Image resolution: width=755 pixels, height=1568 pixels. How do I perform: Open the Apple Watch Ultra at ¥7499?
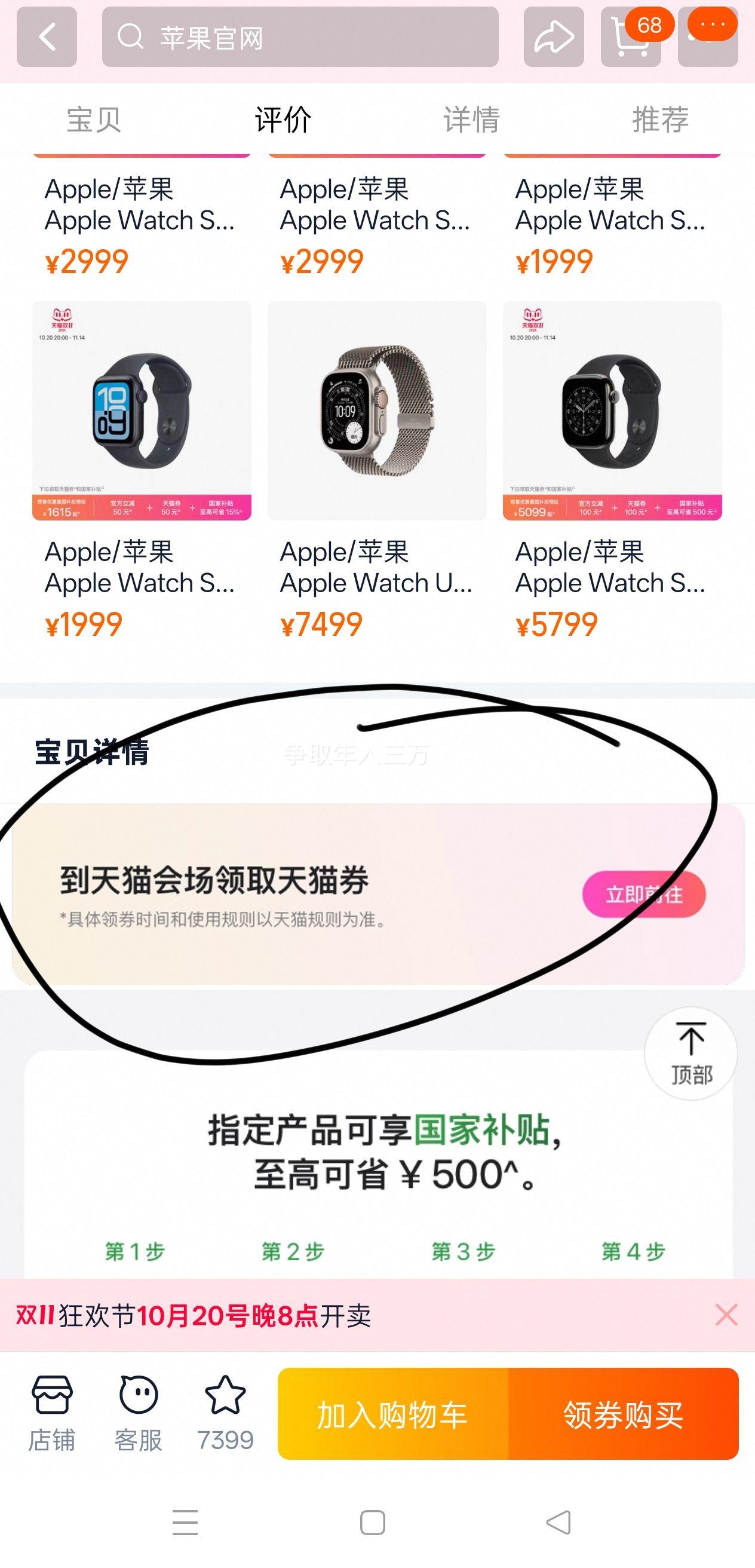point(376,412)
